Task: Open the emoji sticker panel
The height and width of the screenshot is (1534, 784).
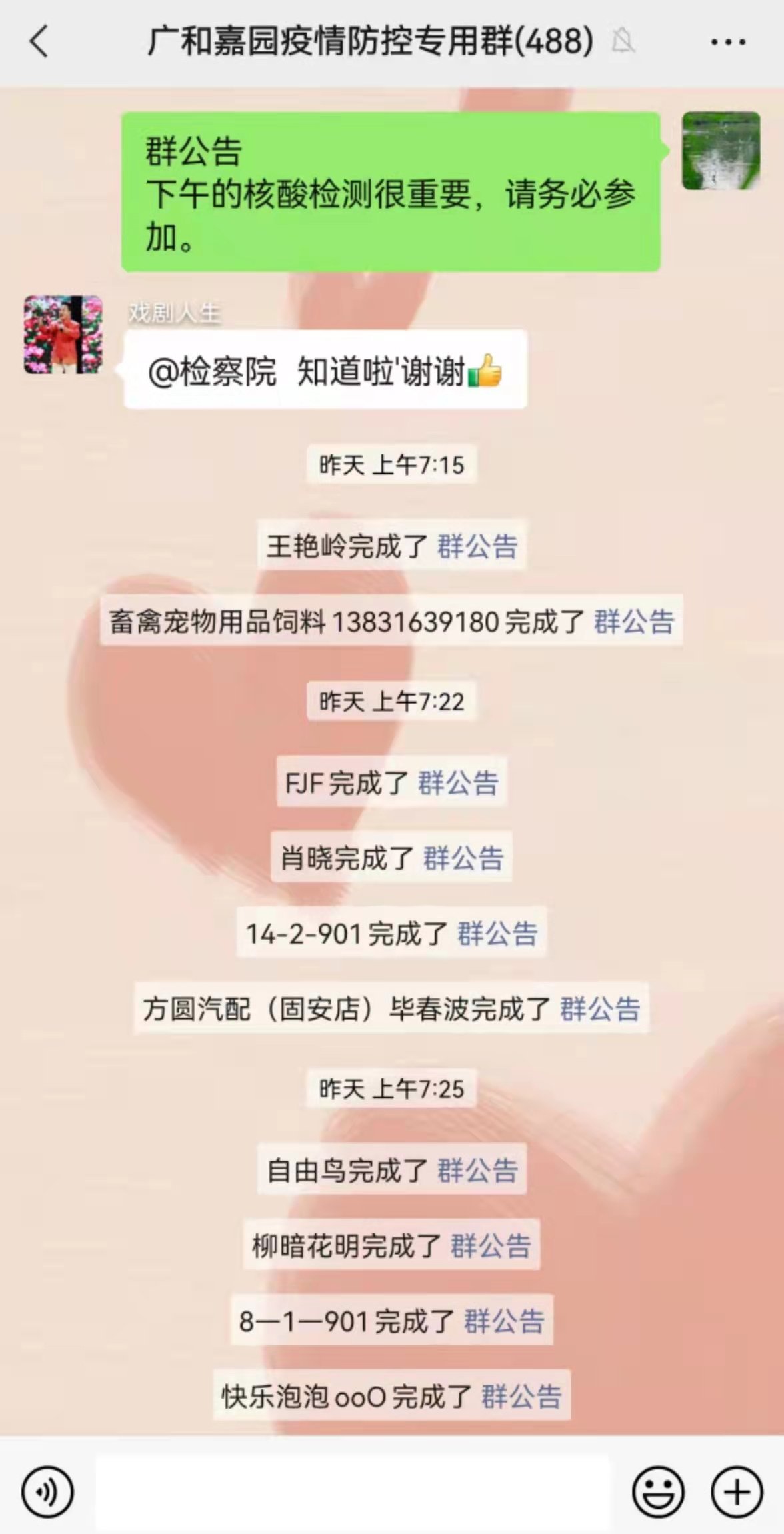Action: coord(658,1491)
